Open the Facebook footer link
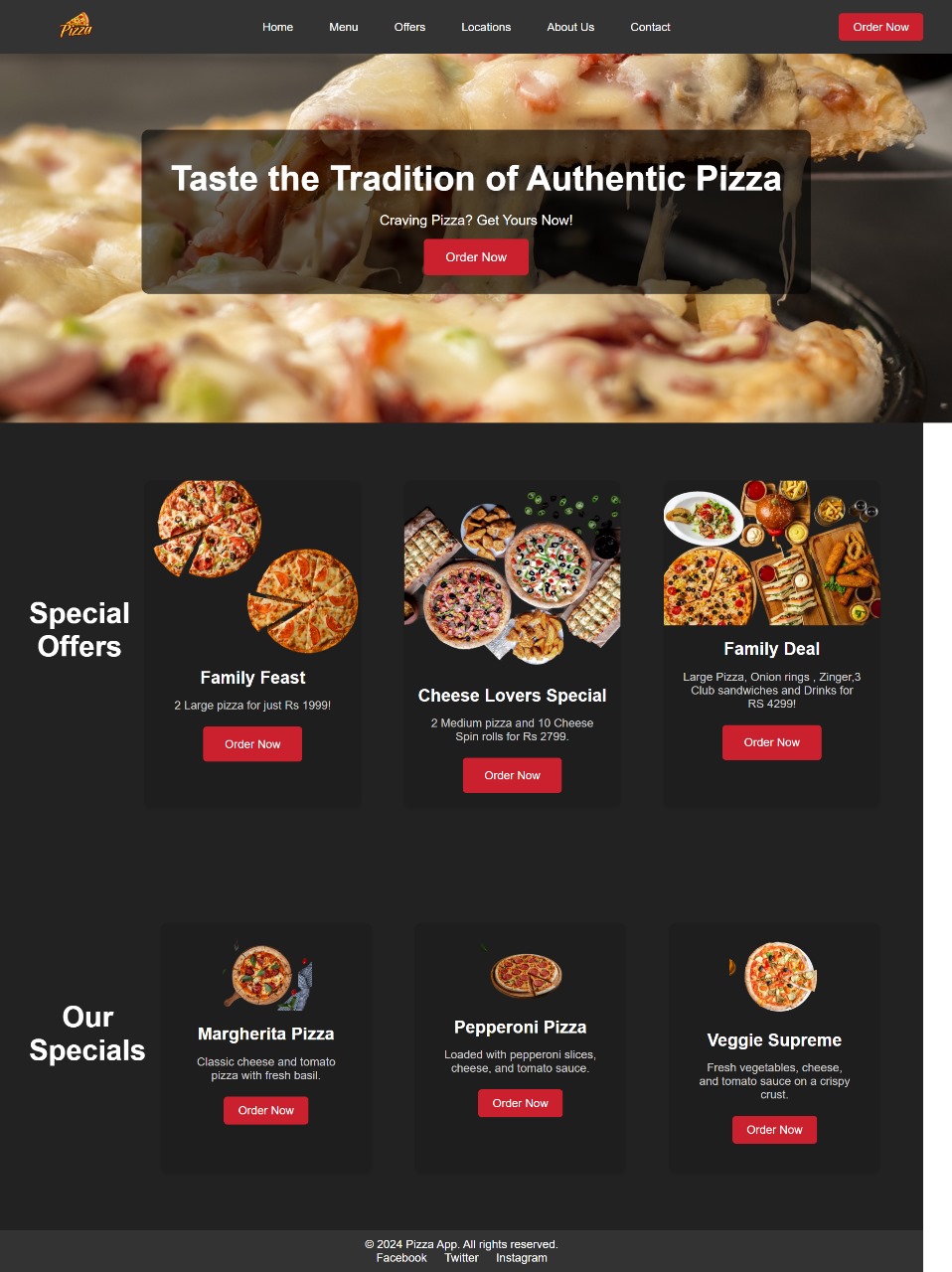Viewport: 952px width, 1272px height. [x=401, y=1258]
